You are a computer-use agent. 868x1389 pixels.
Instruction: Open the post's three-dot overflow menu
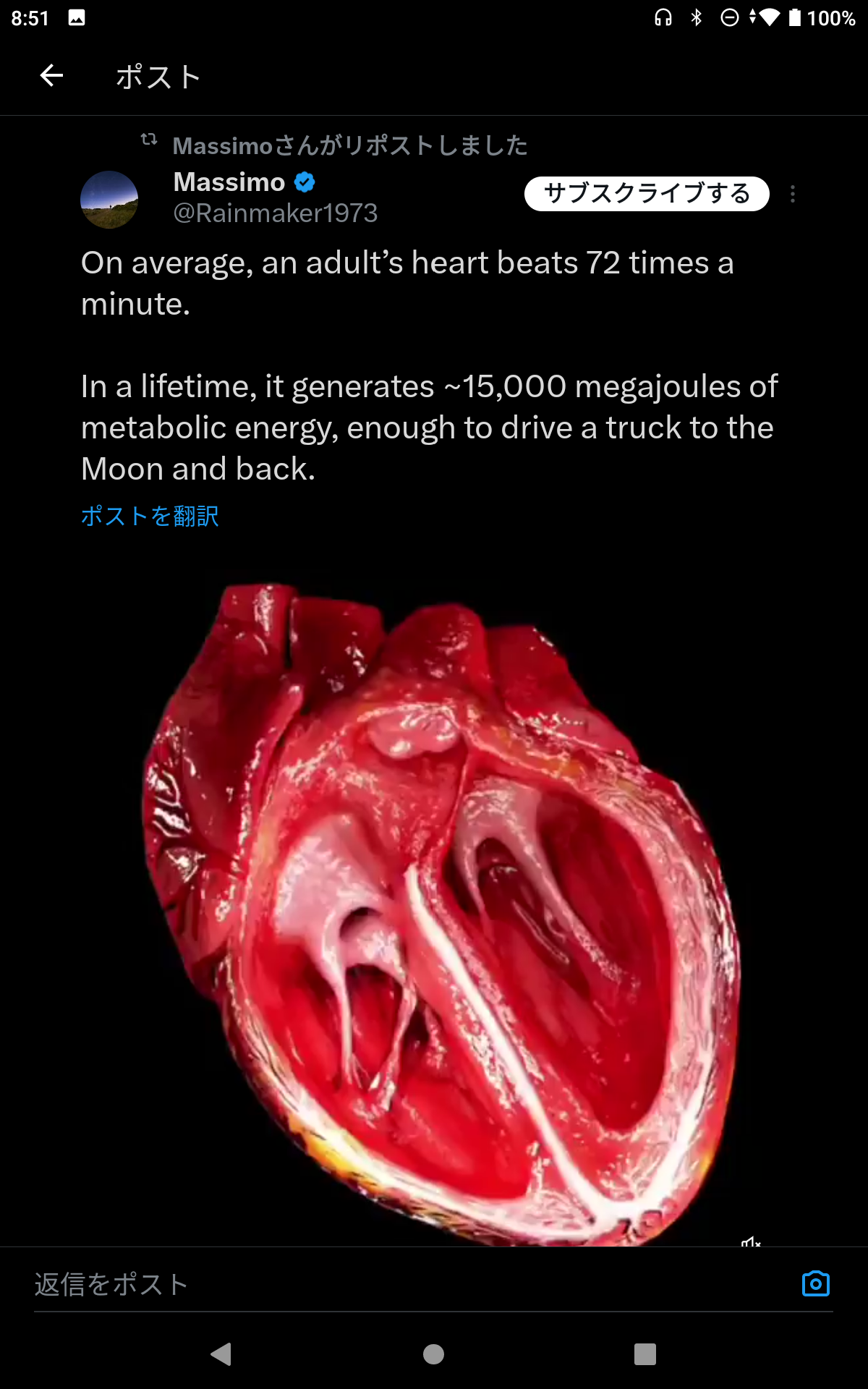tap(793, 194)
